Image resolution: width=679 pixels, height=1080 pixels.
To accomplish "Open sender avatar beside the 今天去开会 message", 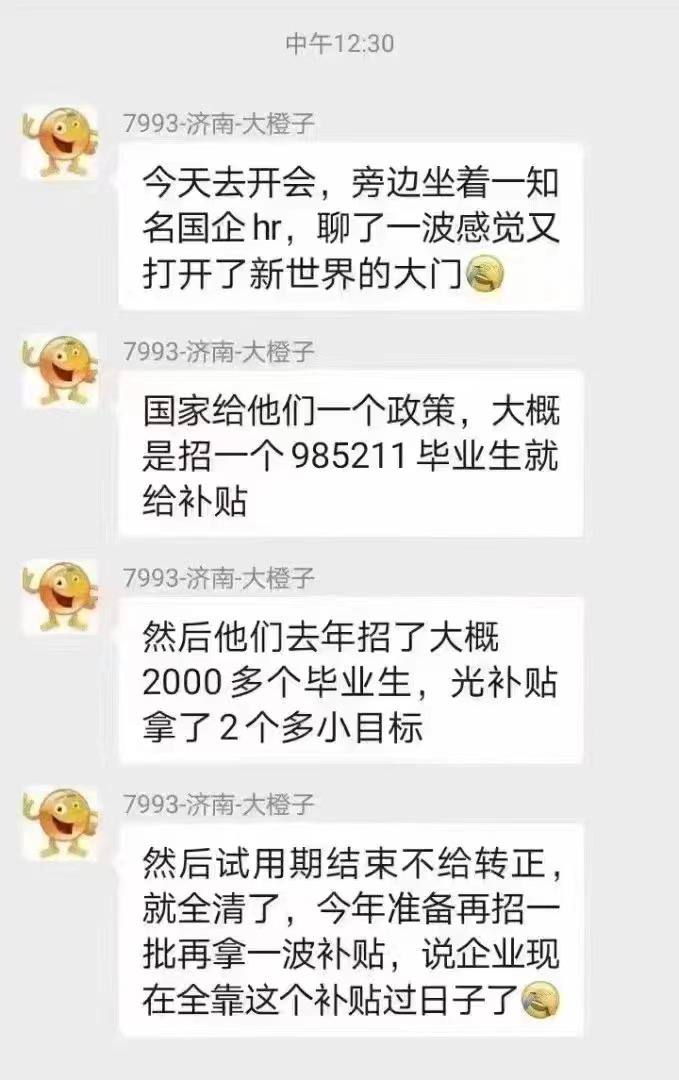I will tap(60, 144).
